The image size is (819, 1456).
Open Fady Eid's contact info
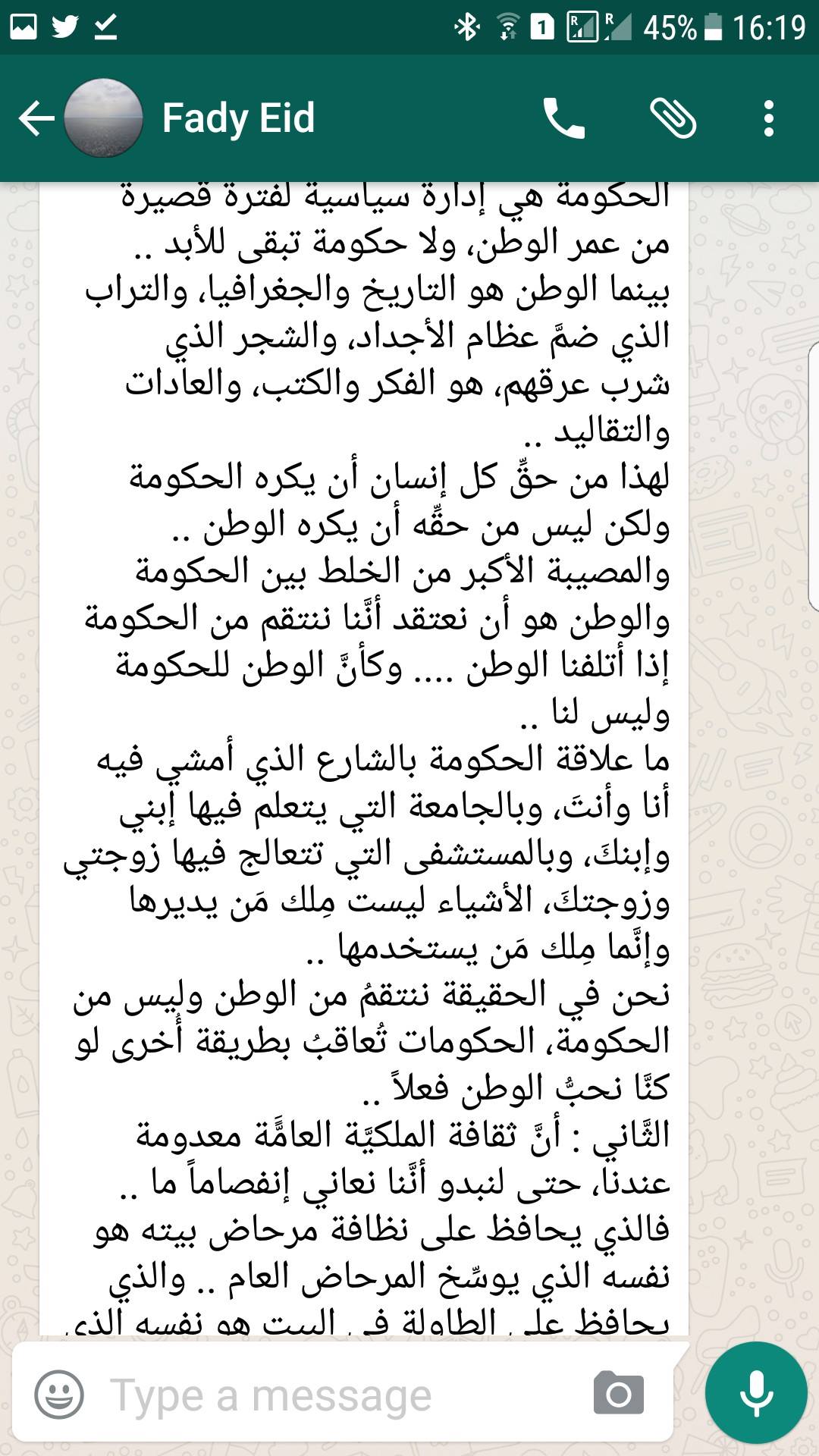238,118
